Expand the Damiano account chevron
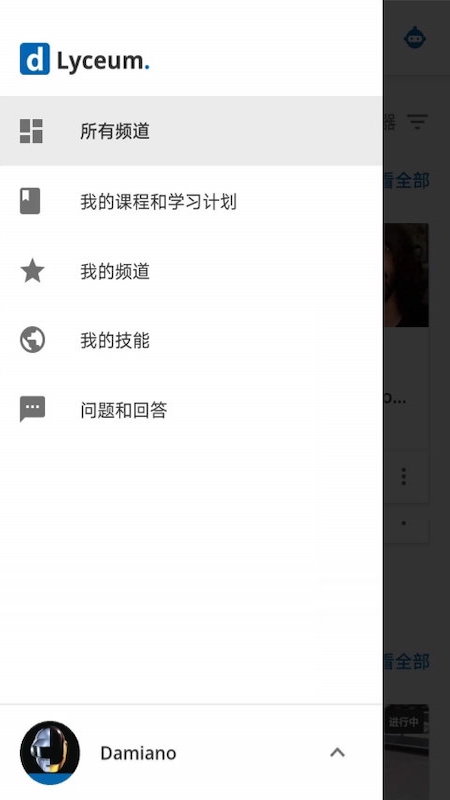Viewport: 450px width, 800px height. point(337,753)
